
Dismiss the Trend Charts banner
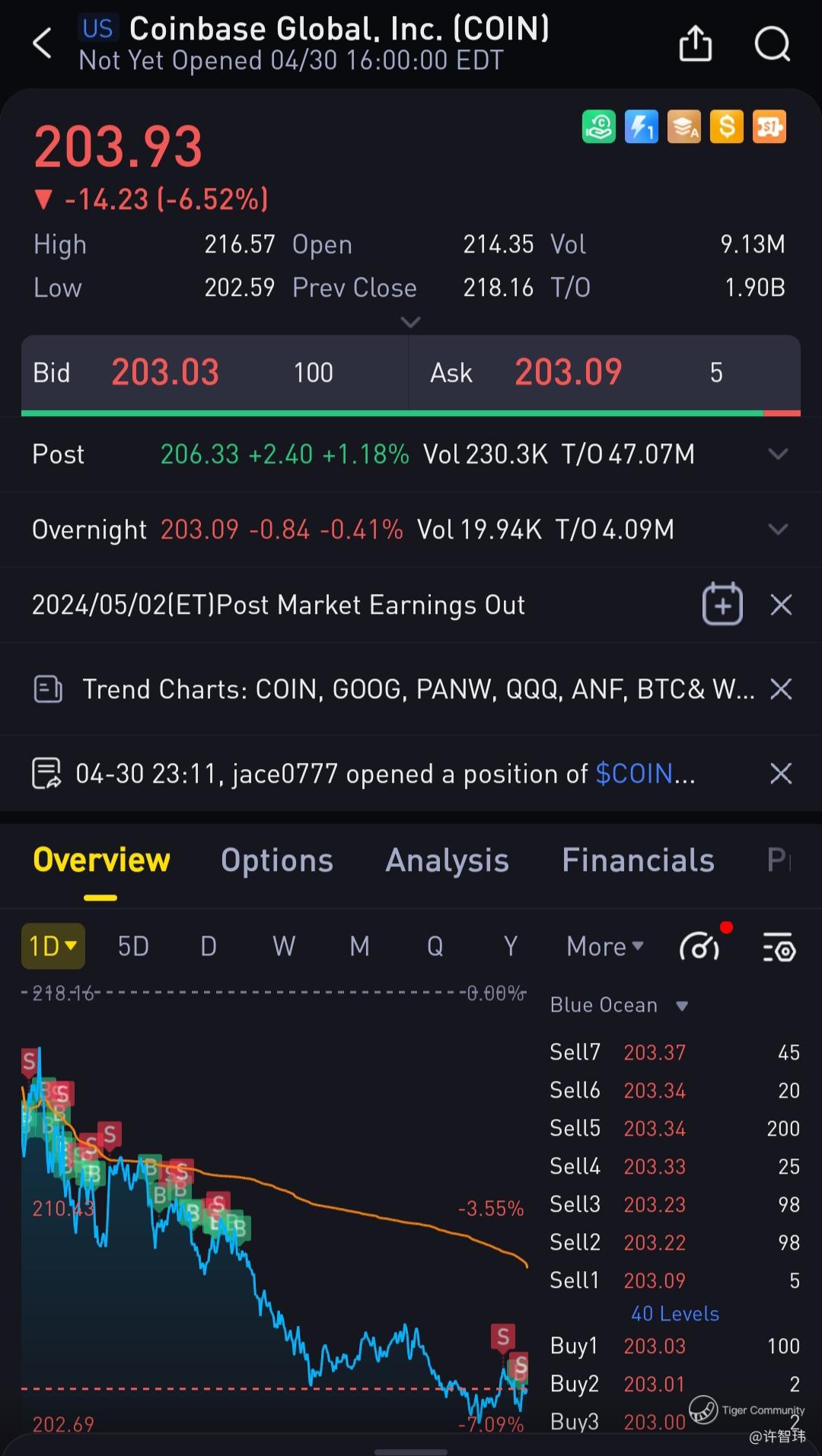[781, 689]
